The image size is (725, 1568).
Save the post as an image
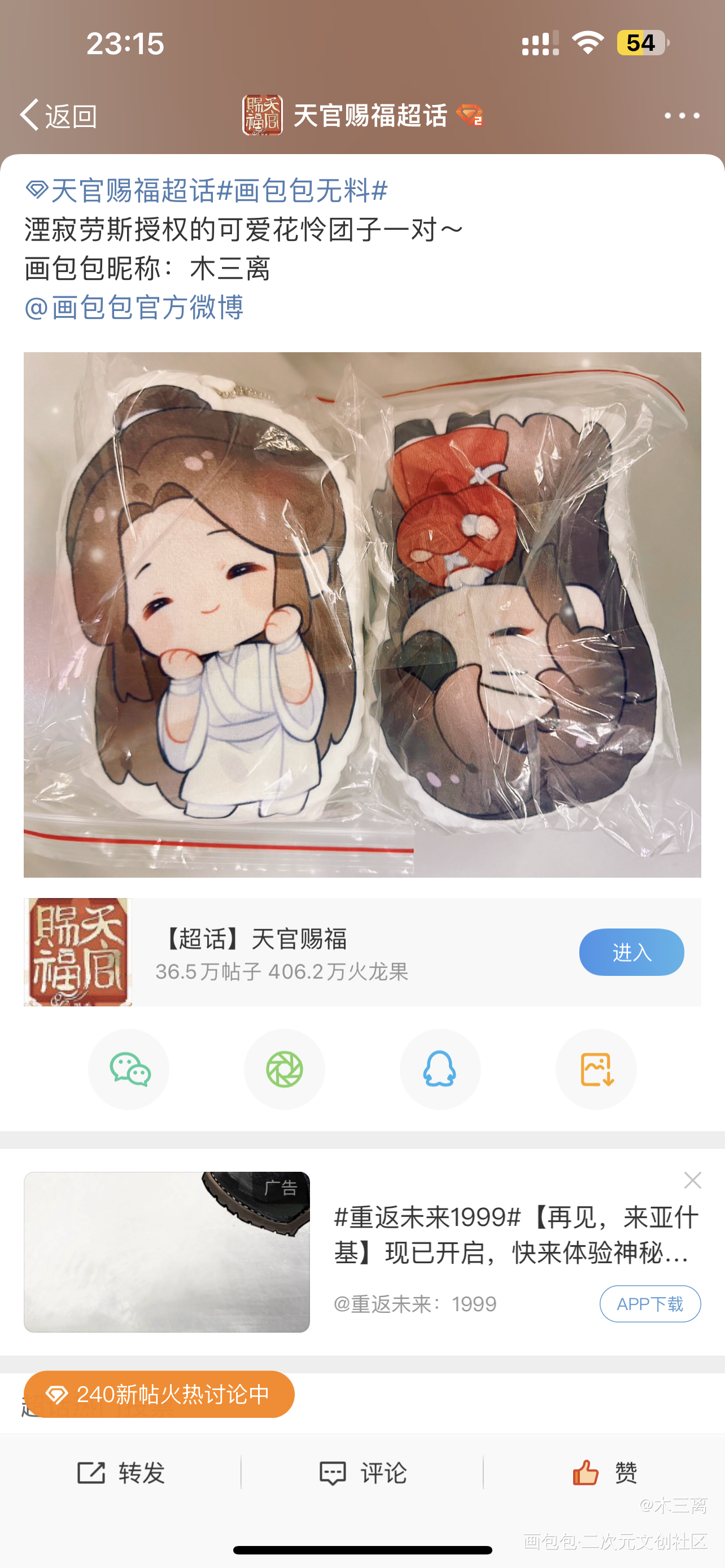[596, 1069]
